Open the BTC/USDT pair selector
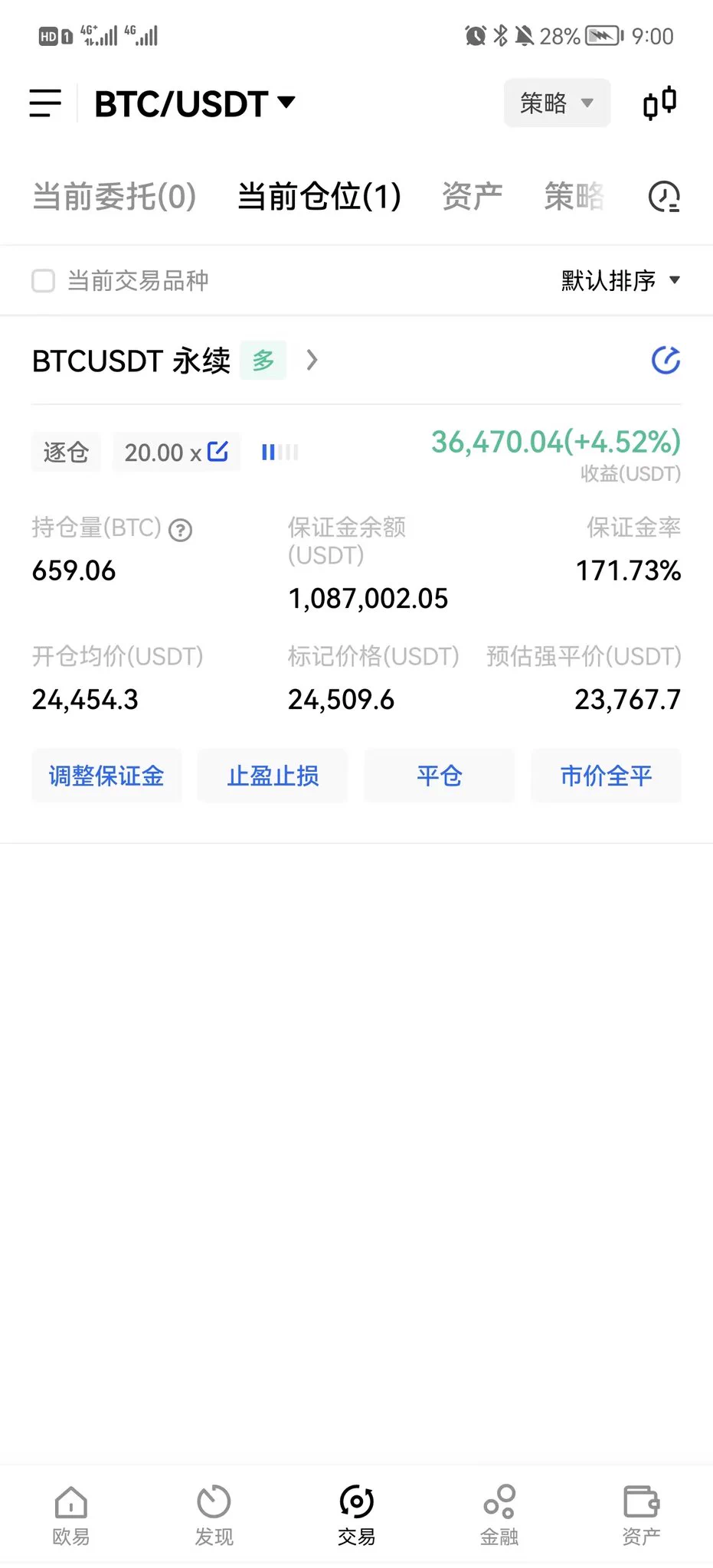The image size is (713, 1568). 195,103
